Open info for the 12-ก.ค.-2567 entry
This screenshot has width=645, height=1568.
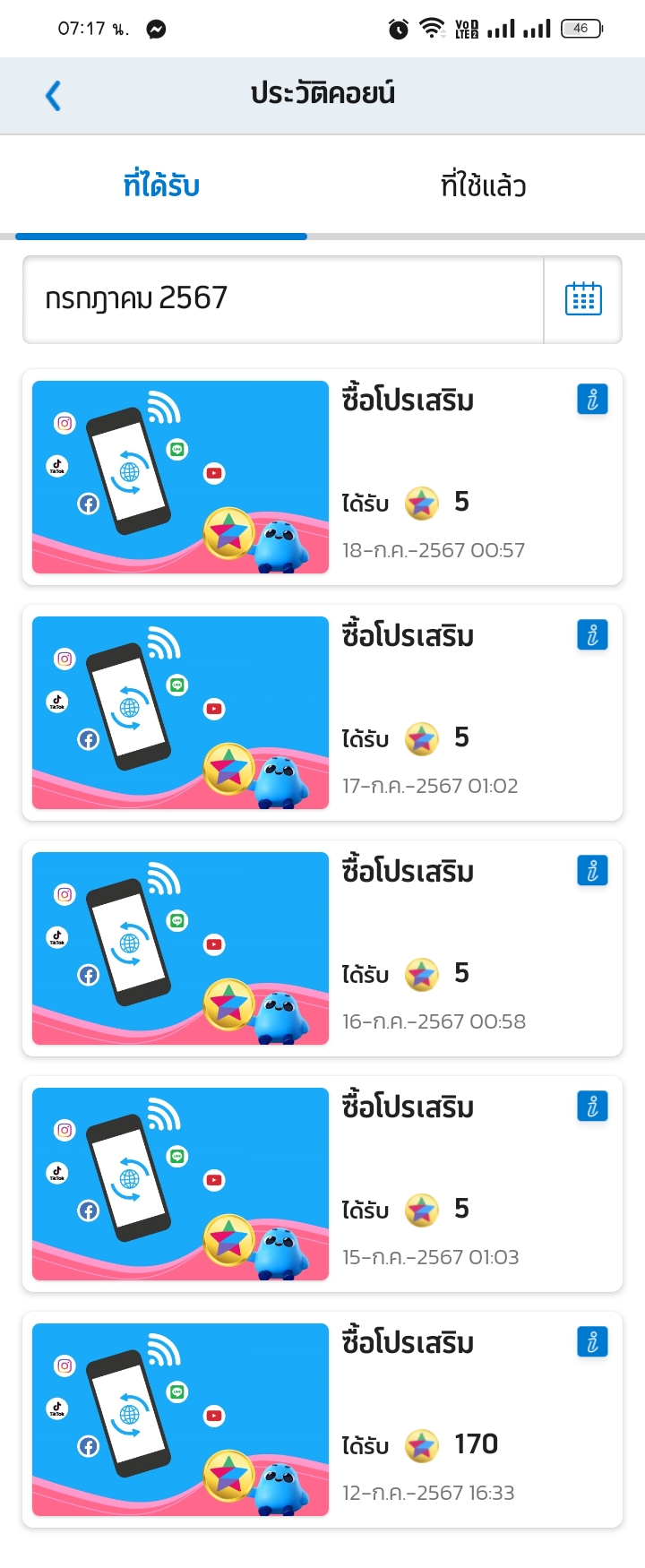pyautogui.click(x=592, y=1342)
